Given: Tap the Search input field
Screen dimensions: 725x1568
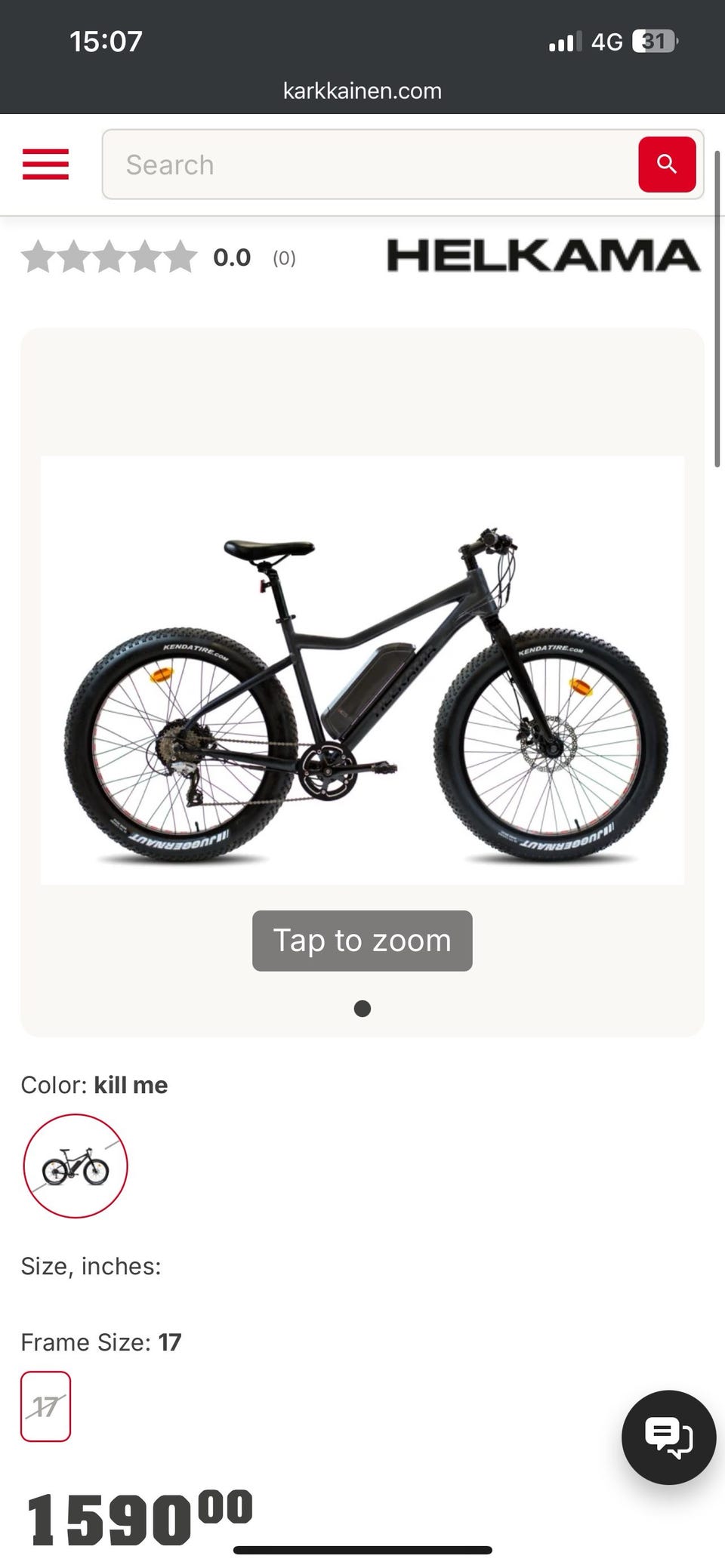Looking at the screenshot, I should pos(370,165).
